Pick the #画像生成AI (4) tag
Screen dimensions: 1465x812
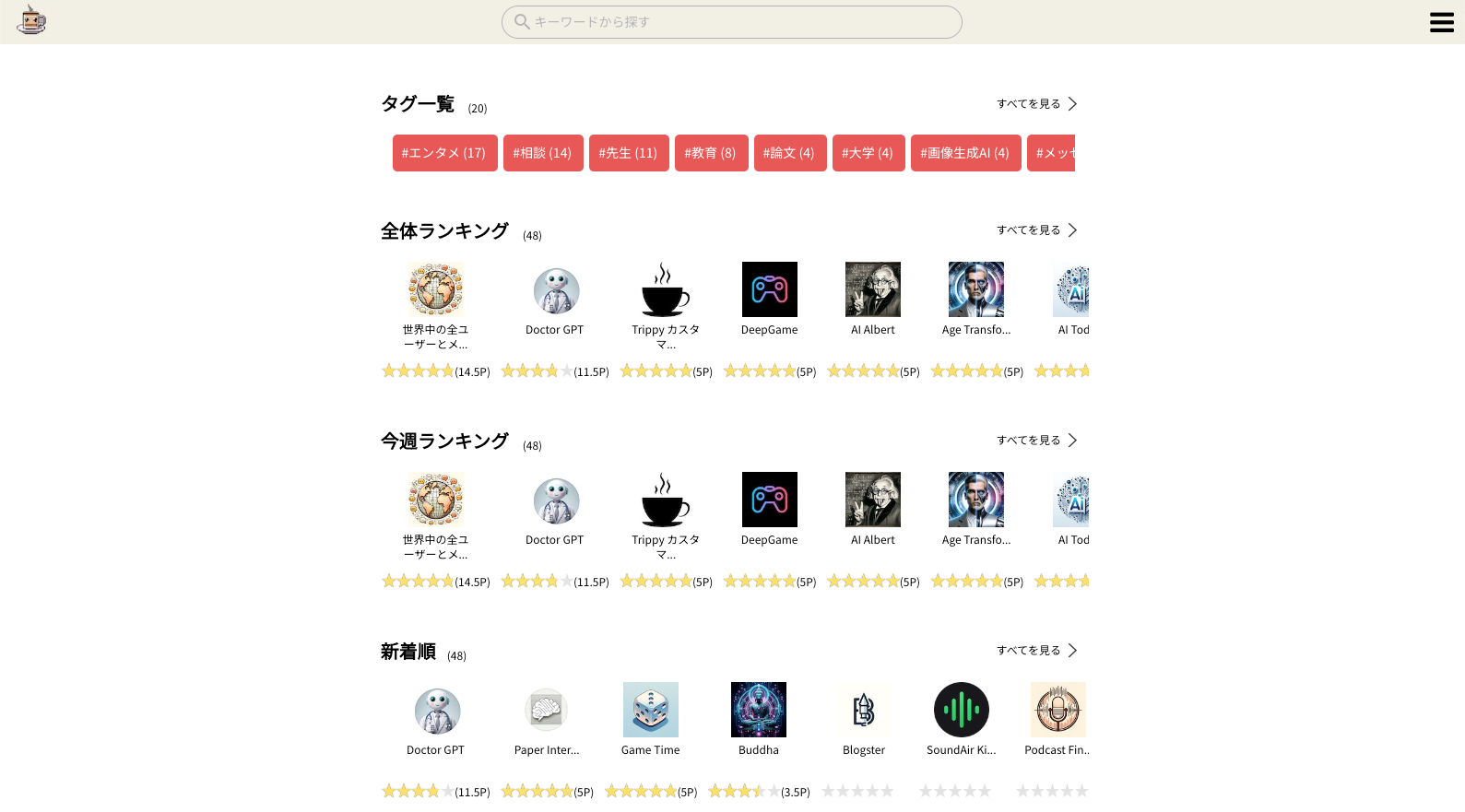(x=964, y=153)
